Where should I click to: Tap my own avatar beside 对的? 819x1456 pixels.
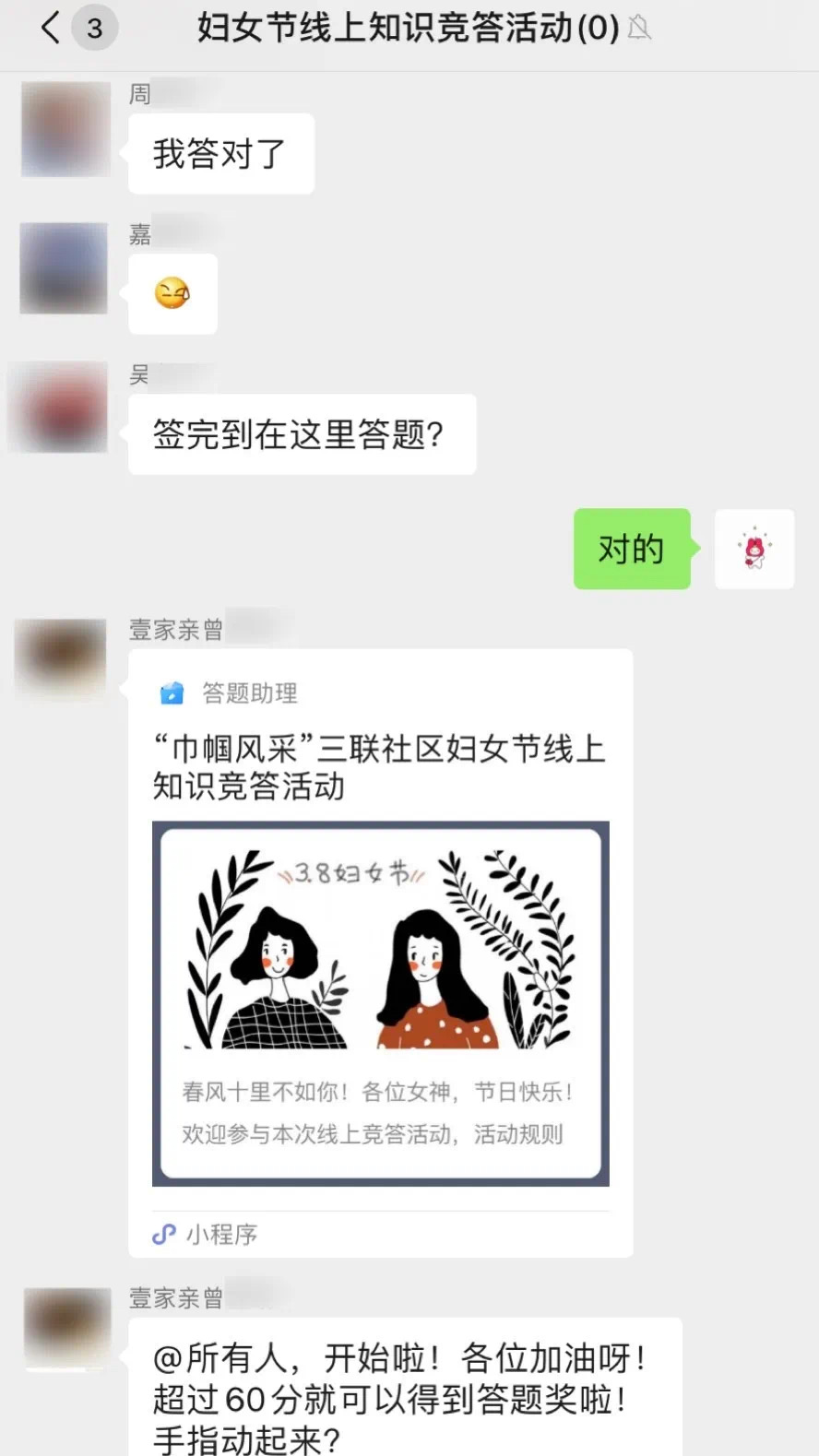[x=754, y=549]
